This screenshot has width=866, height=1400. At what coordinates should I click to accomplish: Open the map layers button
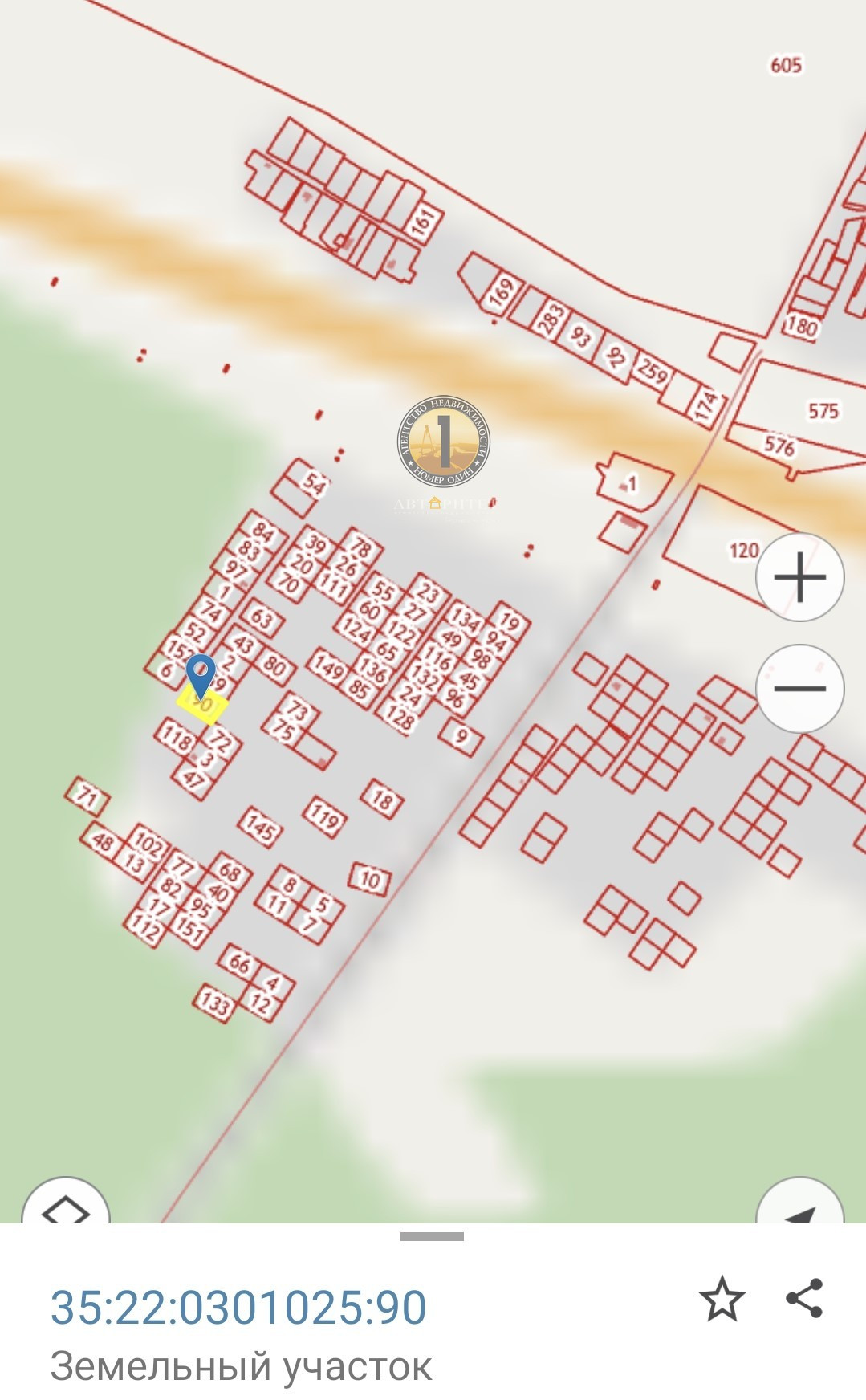(66, 1204)
